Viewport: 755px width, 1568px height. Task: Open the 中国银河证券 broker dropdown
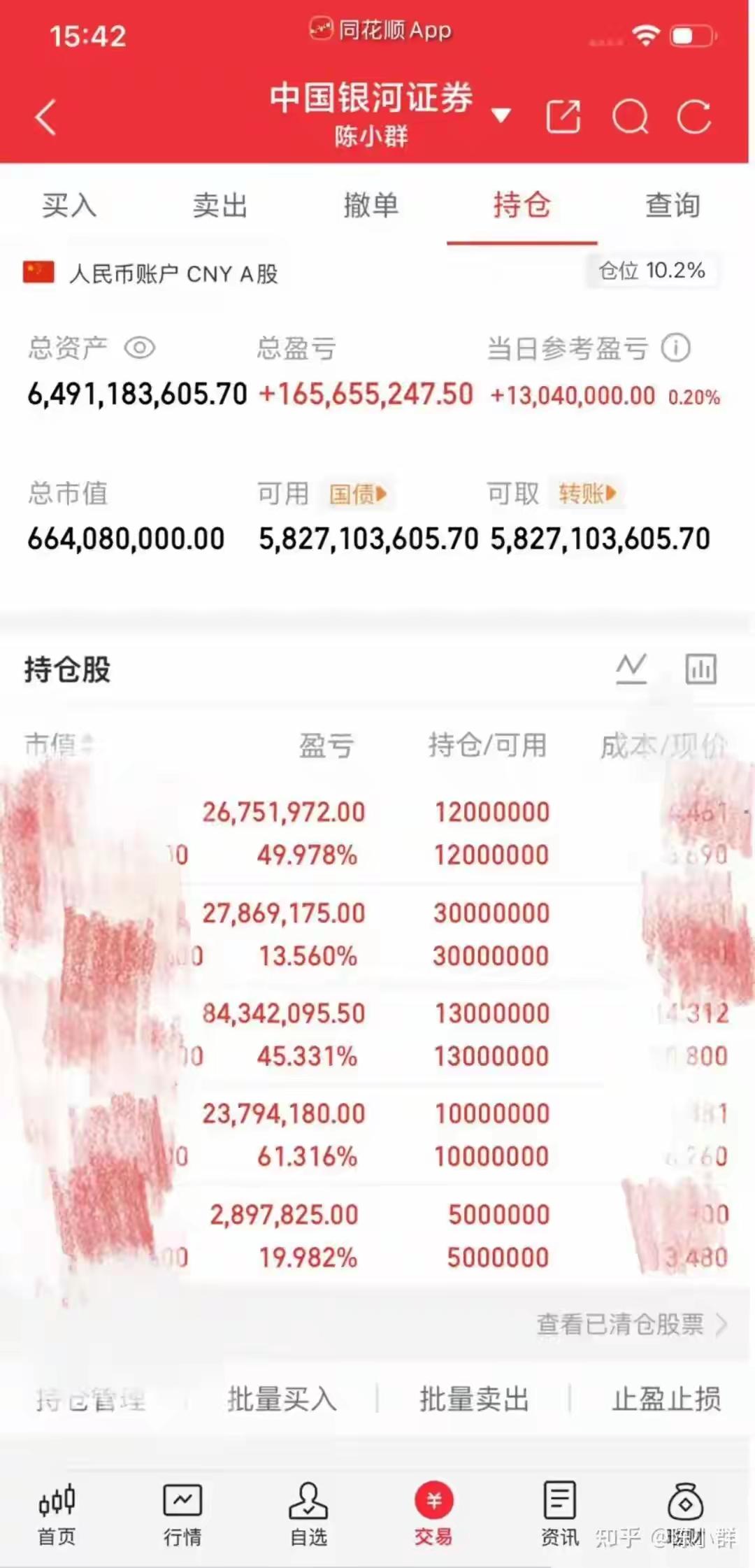coord(501,115)
